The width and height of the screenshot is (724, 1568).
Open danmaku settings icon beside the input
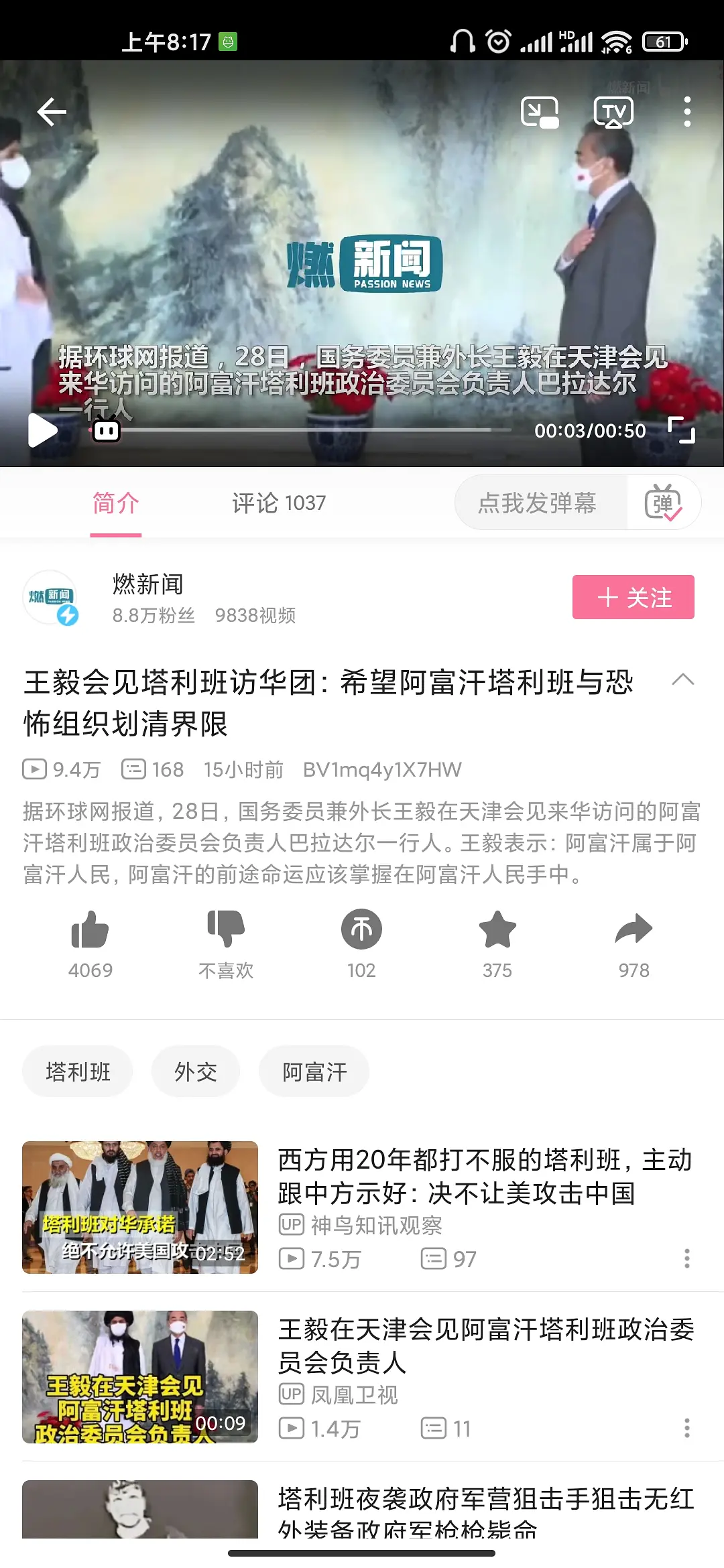point(663,503)
